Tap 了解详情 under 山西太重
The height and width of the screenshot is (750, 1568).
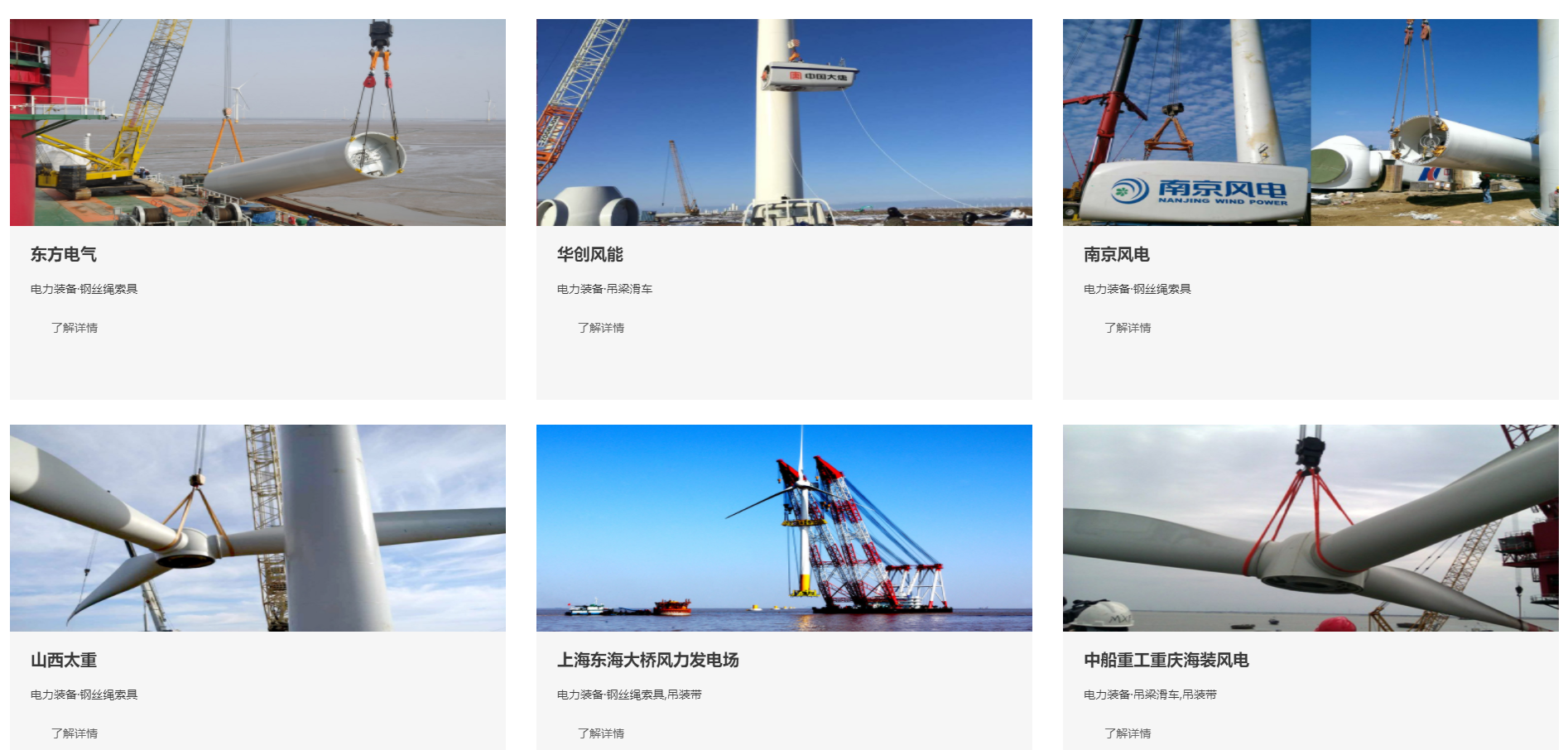(75, 733)
